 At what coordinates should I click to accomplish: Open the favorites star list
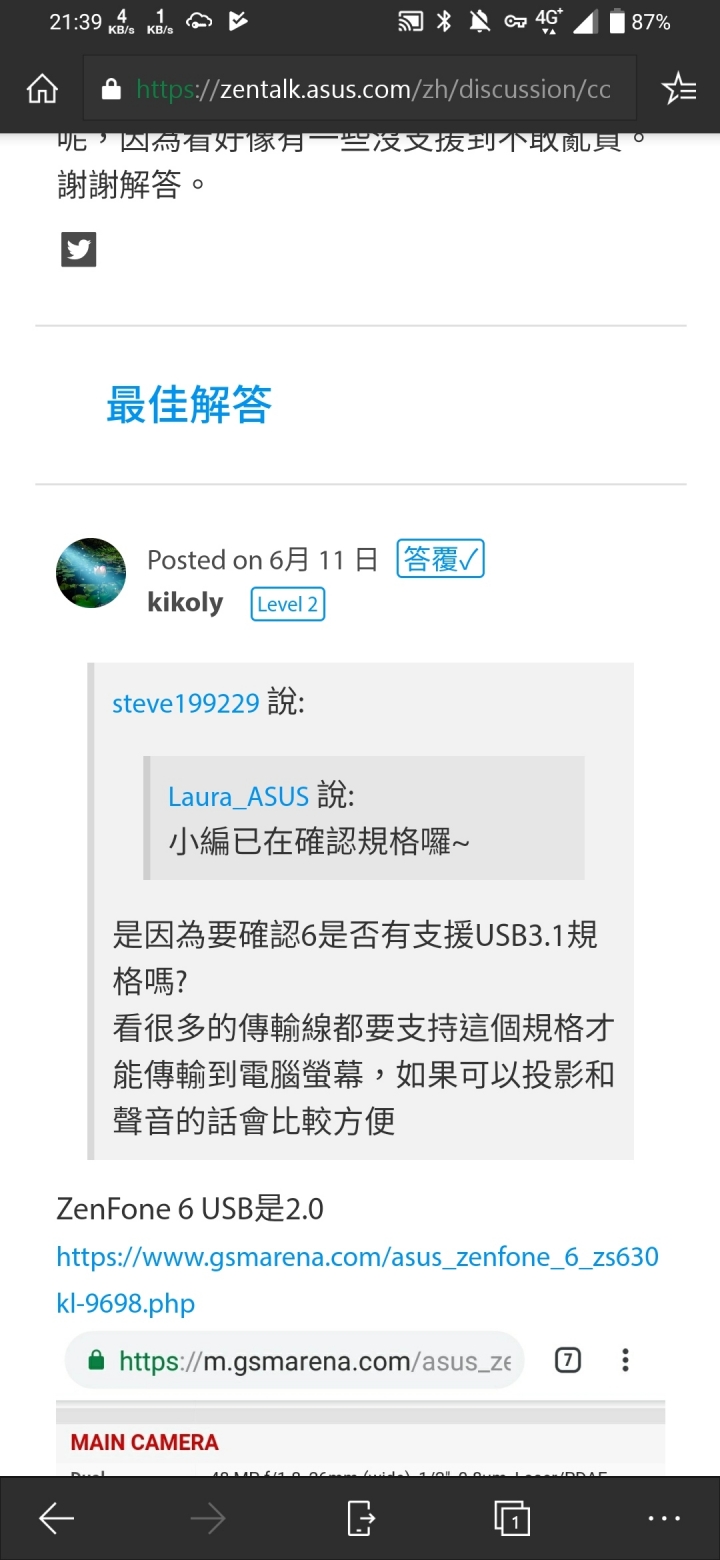coord(679,90)
